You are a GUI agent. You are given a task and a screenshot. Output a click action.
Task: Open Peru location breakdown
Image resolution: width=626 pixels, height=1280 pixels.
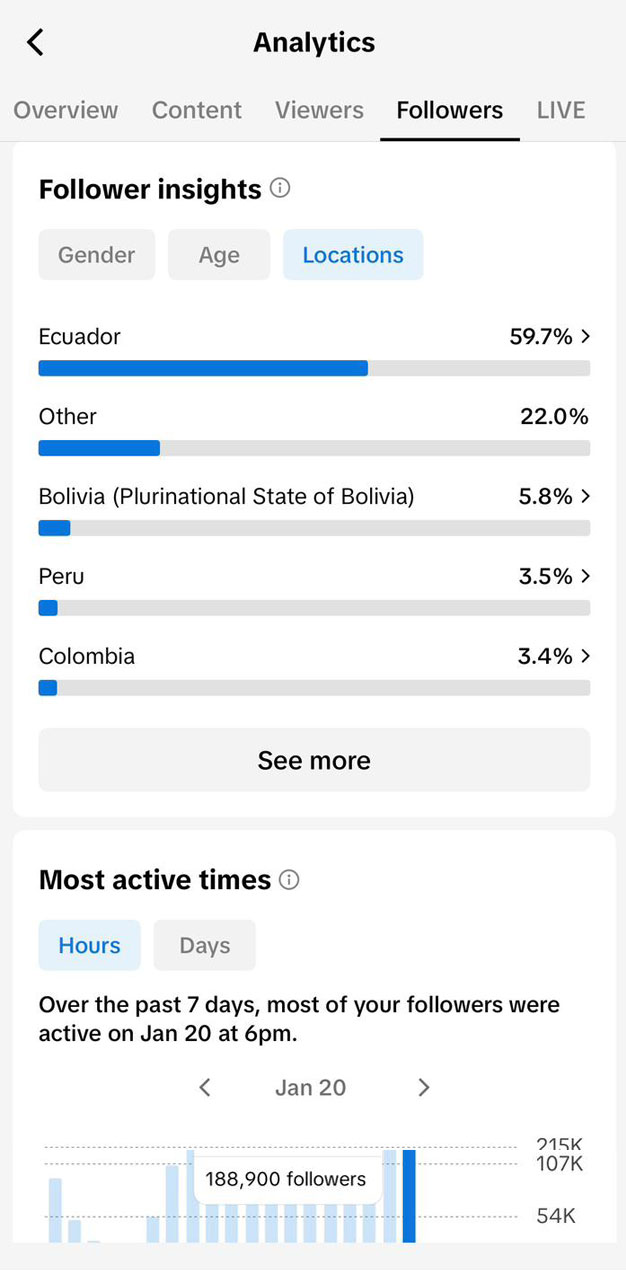pos(314,577)
